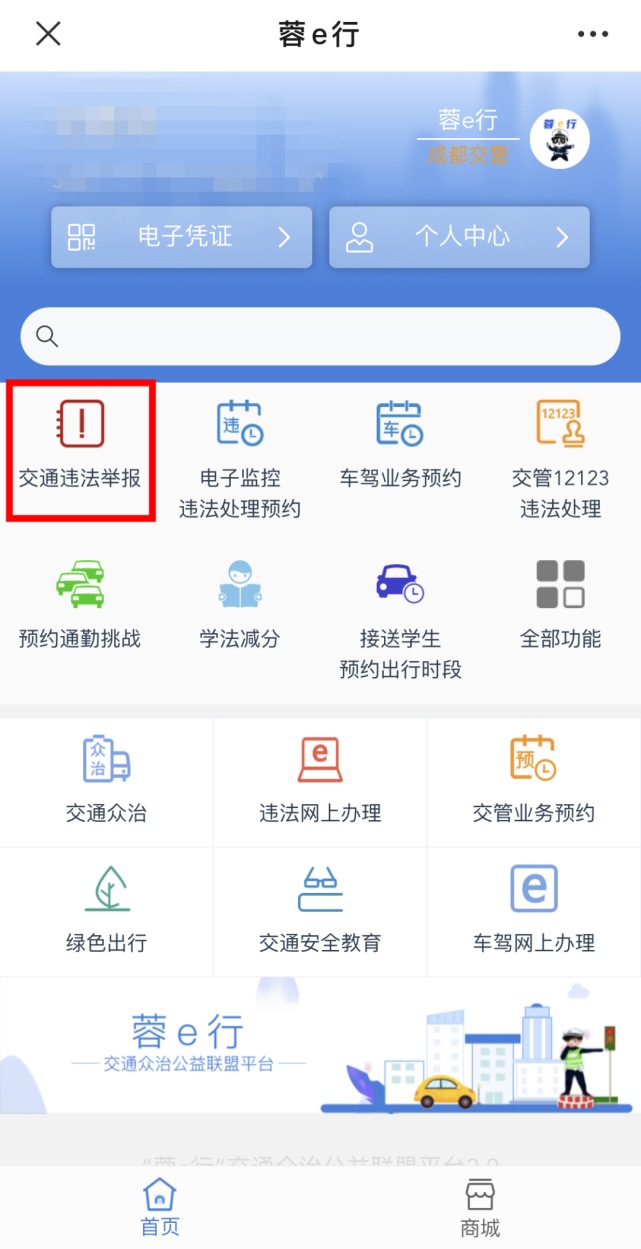Open the three-dot overflow menu

click(593, 34)
